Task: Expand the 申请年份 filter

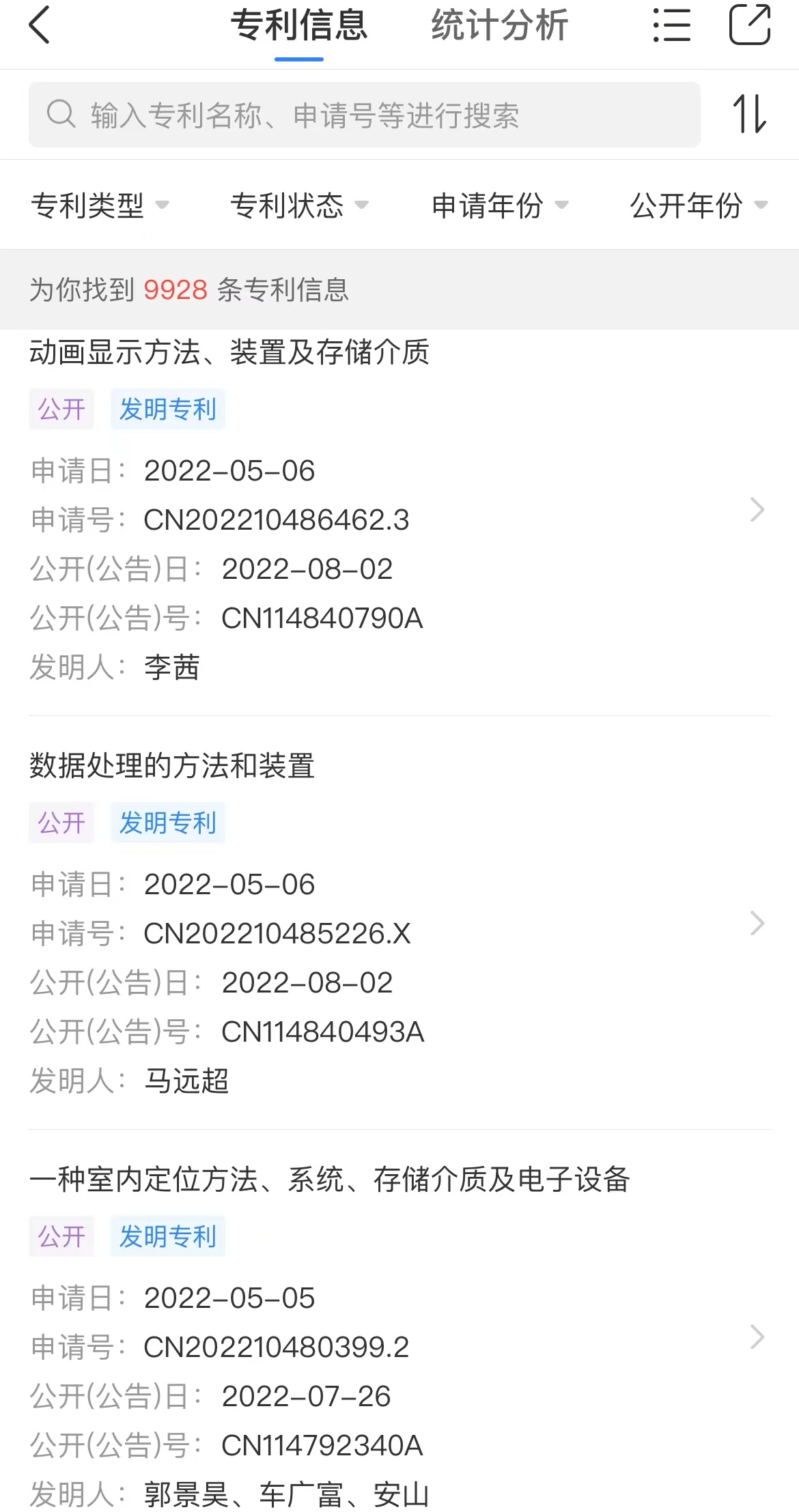Action: (x=500, y=205)
